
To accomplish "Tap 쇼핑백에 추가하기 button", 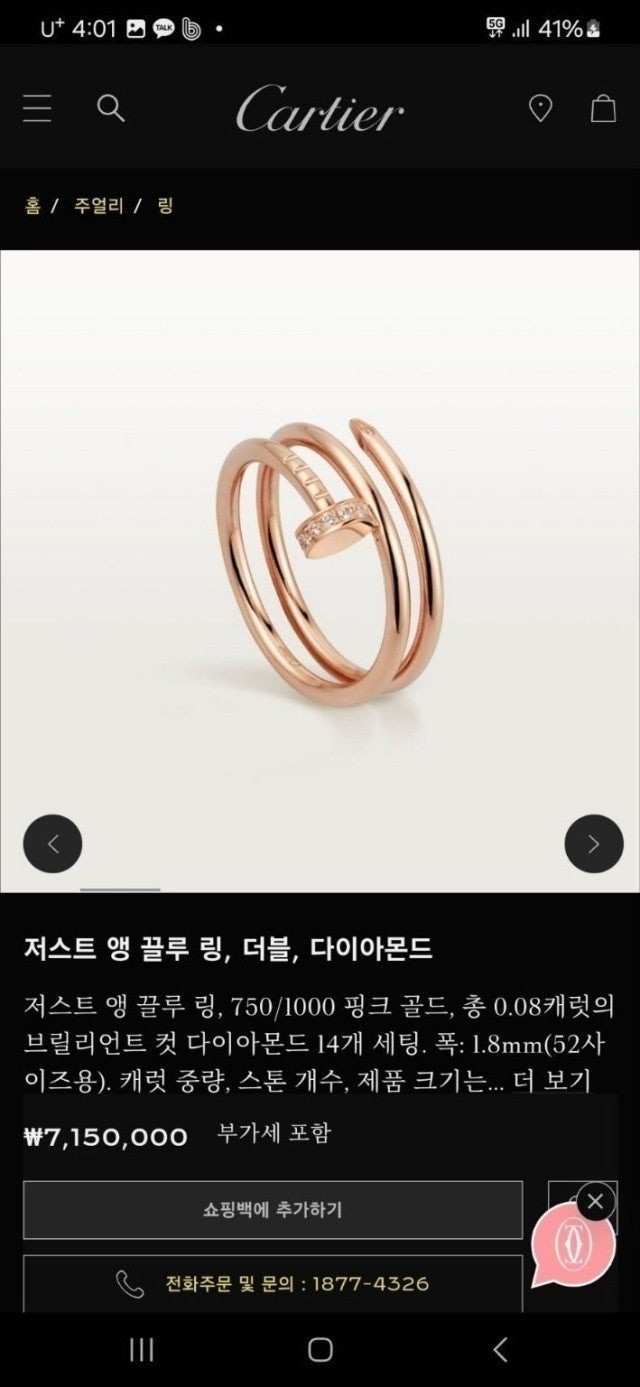I will click(272, 1210).
